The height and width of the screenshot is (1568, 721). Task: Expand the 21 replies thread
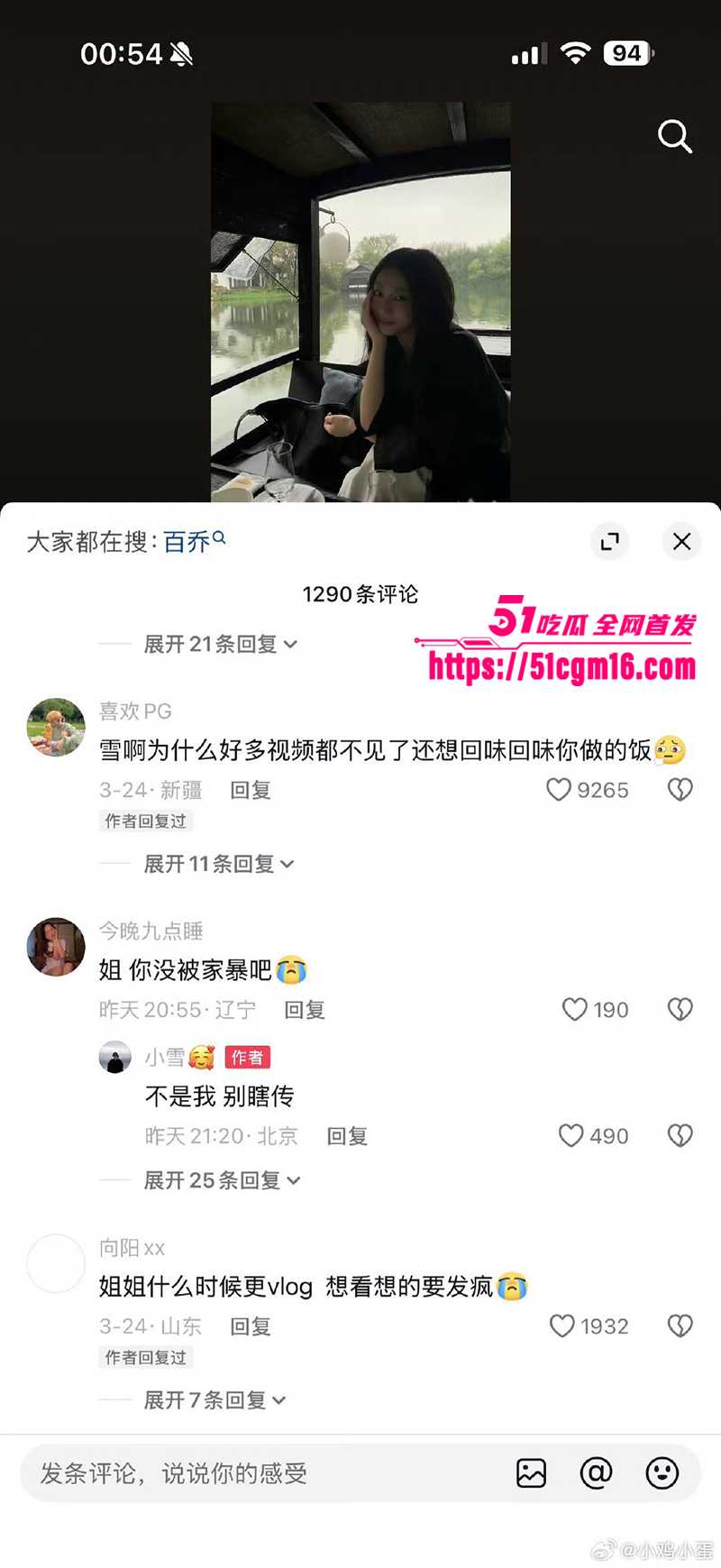coord(216,644)
